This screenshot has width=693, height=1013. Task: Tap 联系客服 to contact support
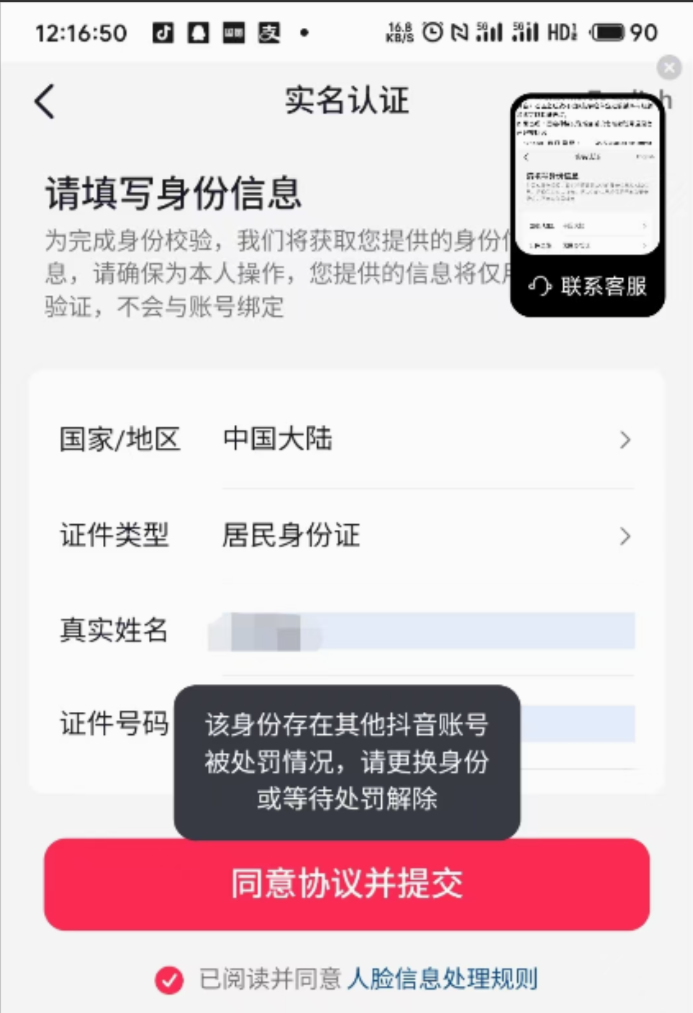(x=588, y=286)
